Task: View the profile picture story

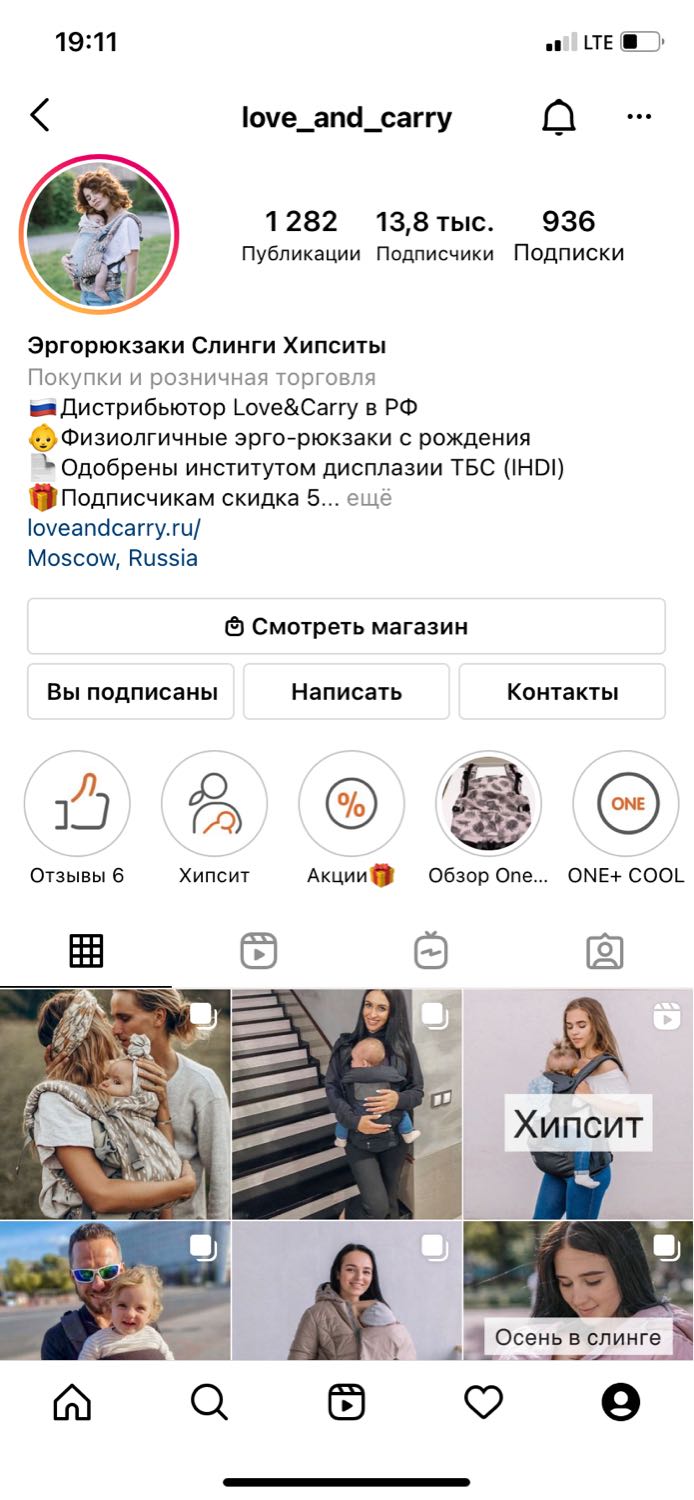Action: [x=98, y=234]
